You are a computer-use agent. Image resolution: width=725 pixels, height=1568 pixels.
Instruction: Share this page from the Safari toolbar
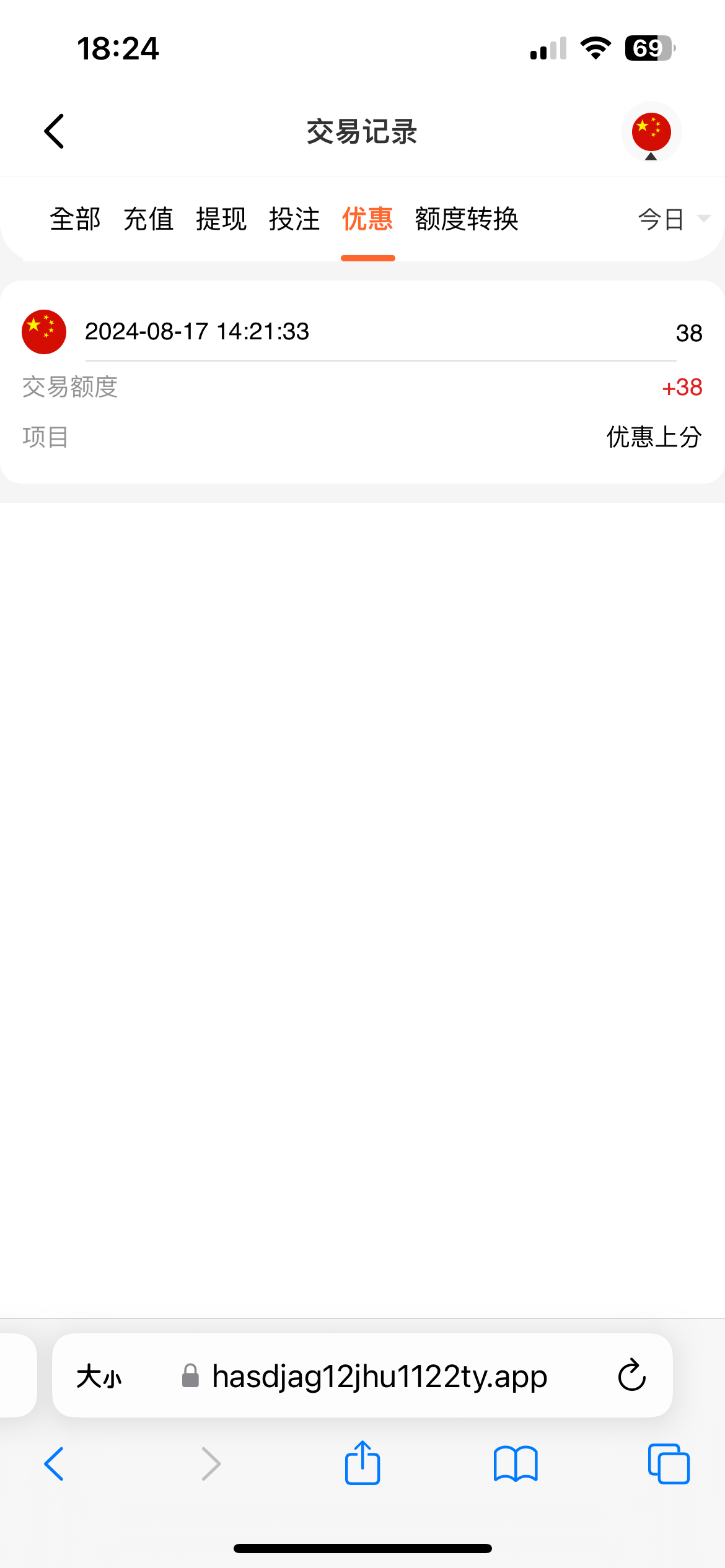click(x=362, y=1463)
